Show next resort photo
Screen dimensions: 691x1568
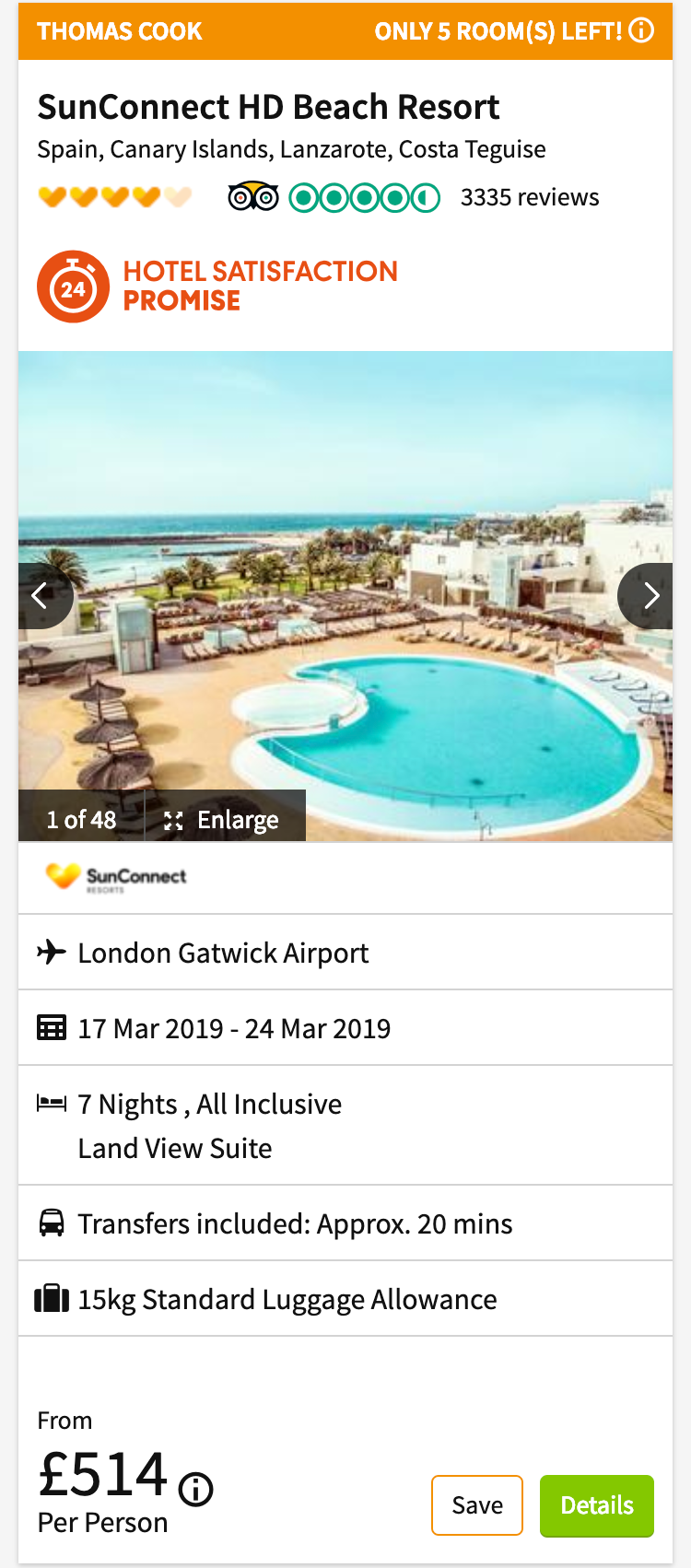pos(650,596)
